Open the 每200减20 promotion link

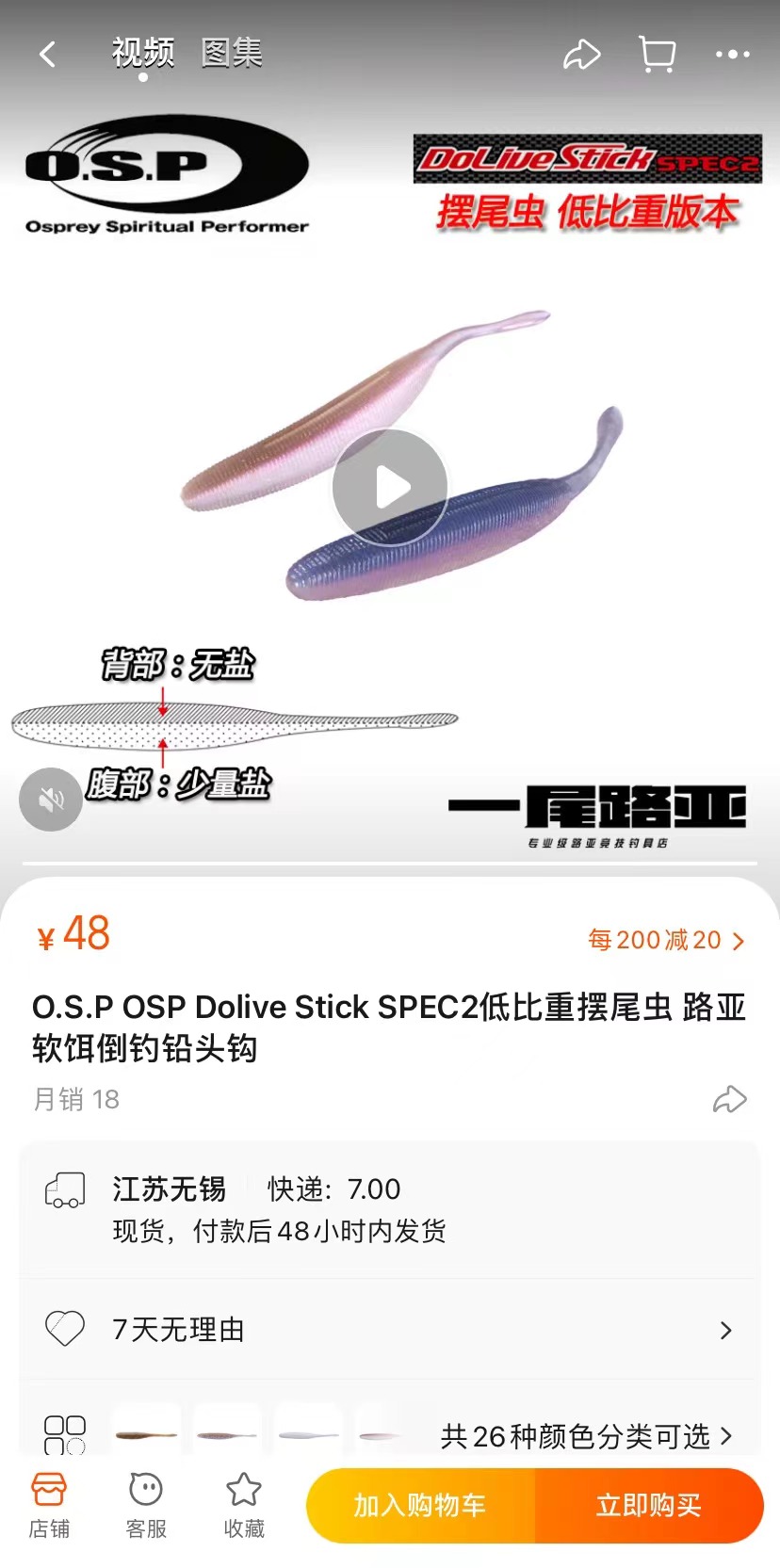coord(665,940)
